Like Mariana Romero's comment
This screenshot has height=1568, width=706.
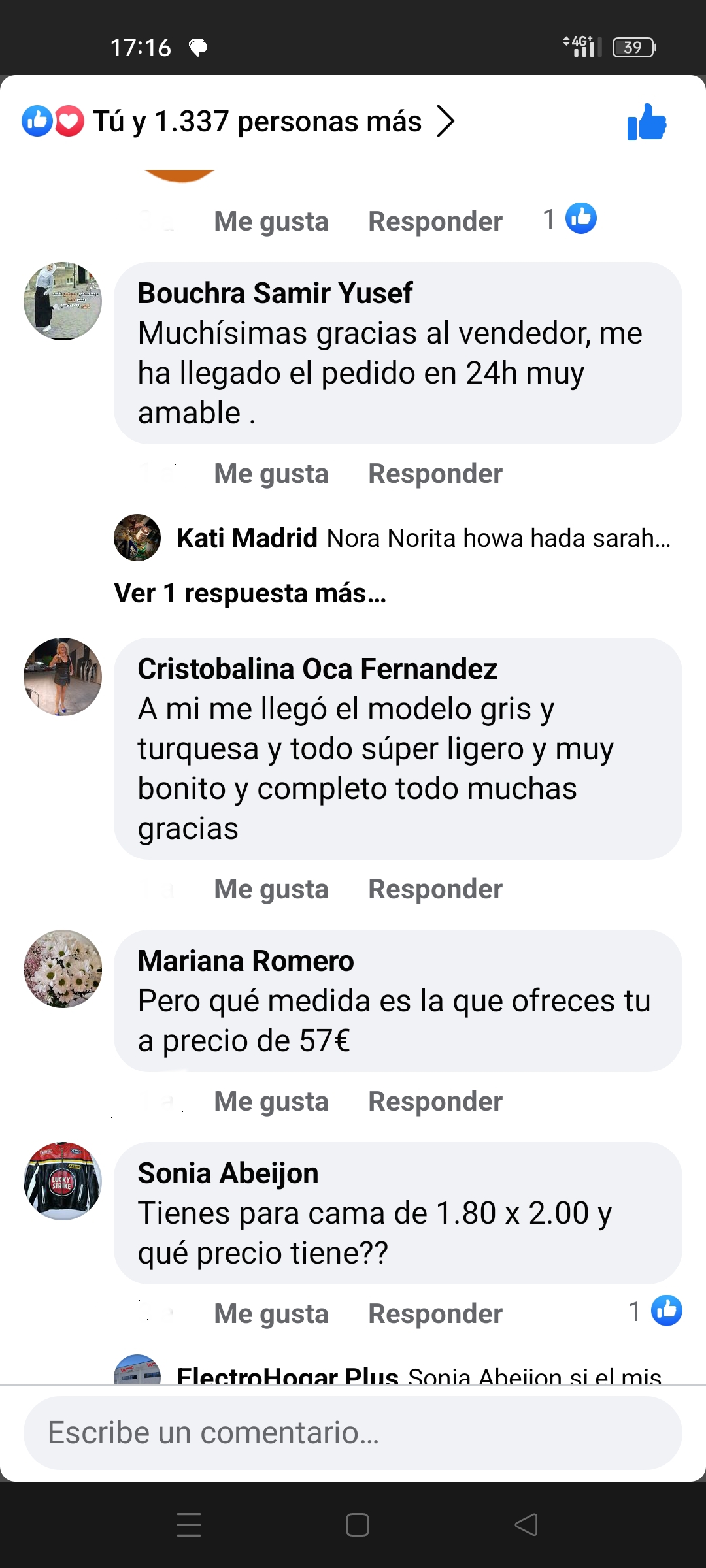[x=271, y=1102]
